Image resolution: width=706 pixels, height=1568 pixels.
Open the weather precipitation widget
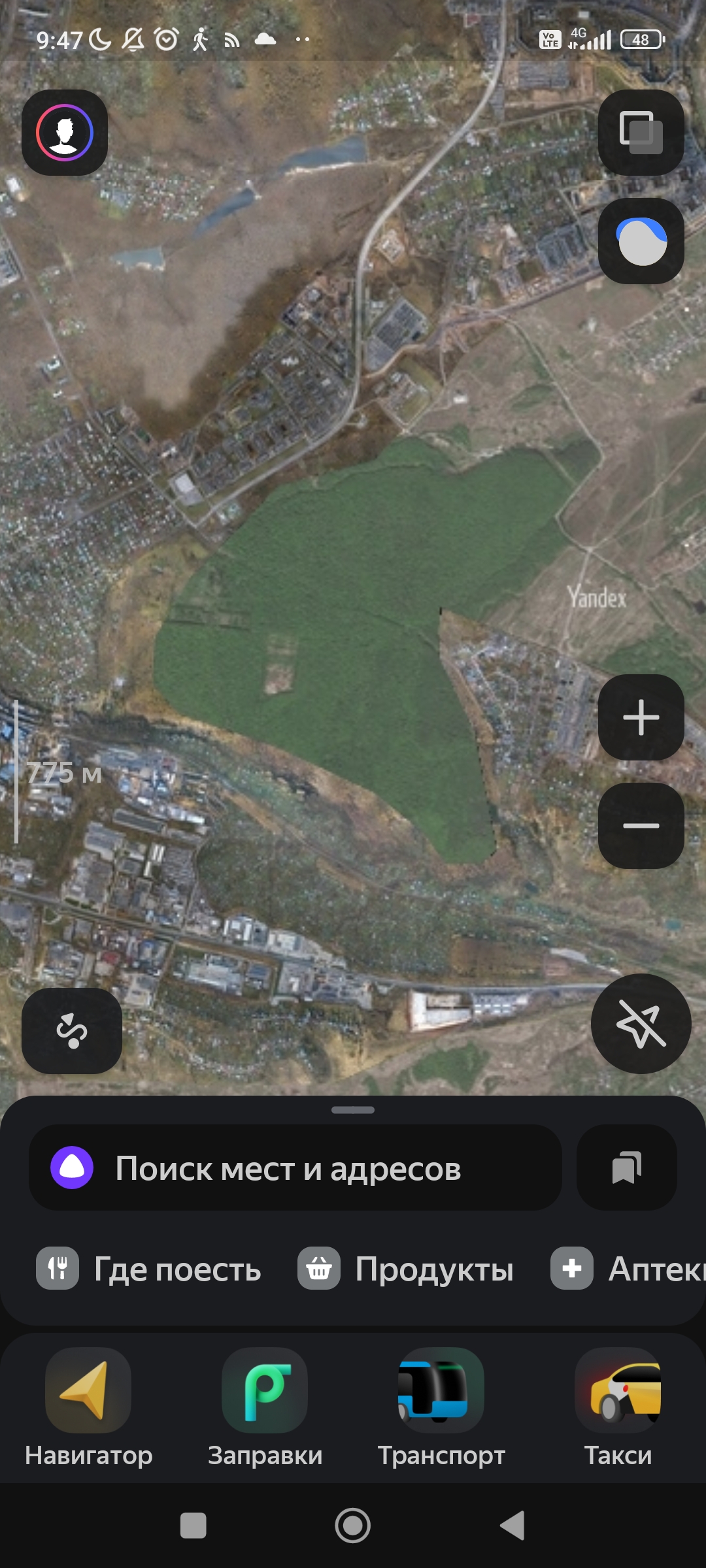(641, 241)
